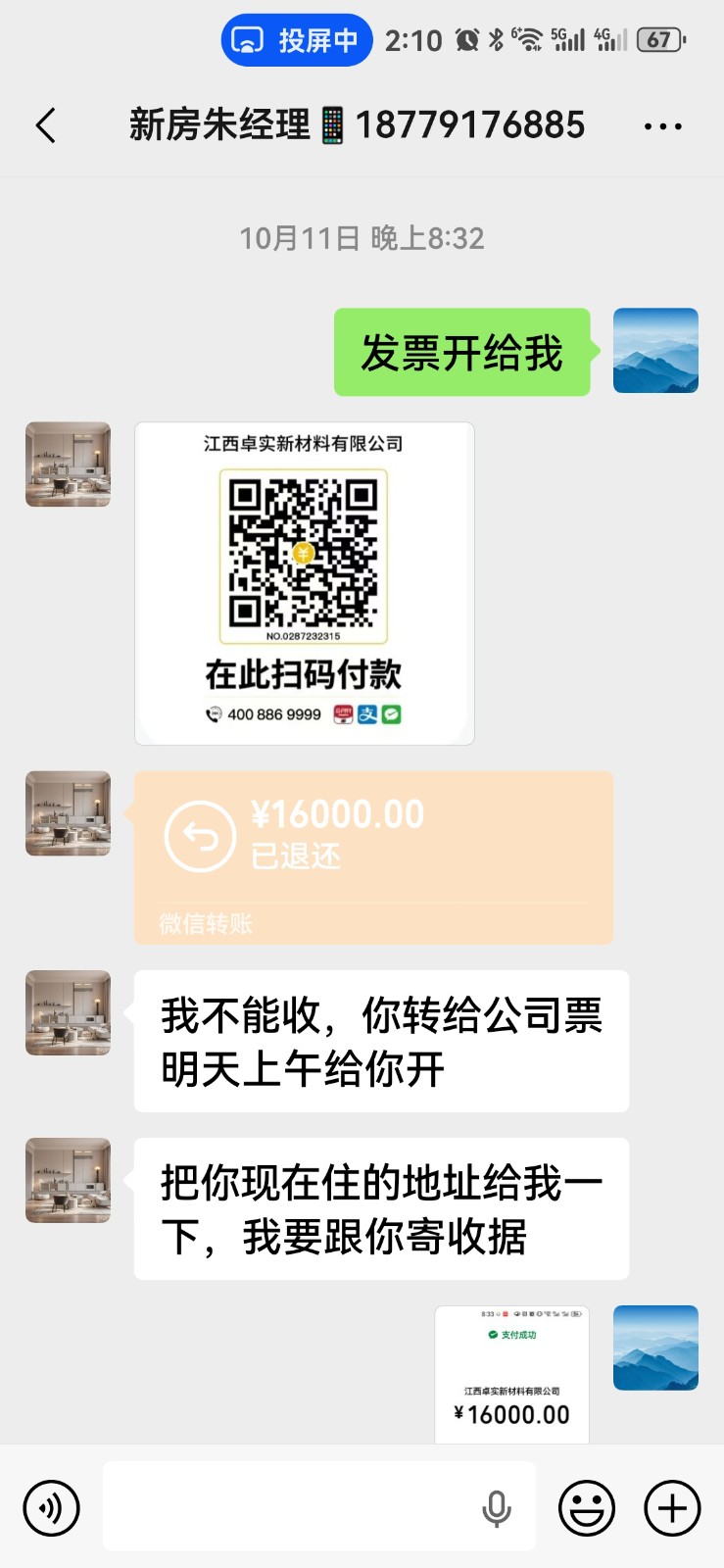The height and width of the screenshot is (1568, 724).
Task: Go back to the chat list
Action: point(45,125)
